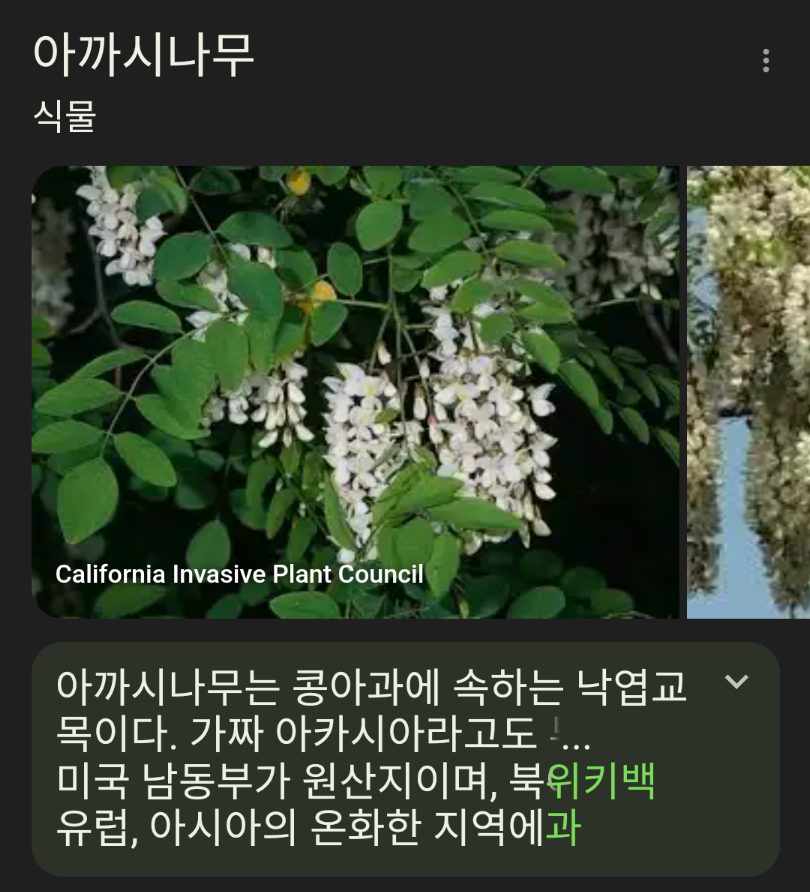Image resolution: width=810 pixels, height=892 pixels.
Task: Open the three-dot overflow menu
Action: (x=766, y=61)
